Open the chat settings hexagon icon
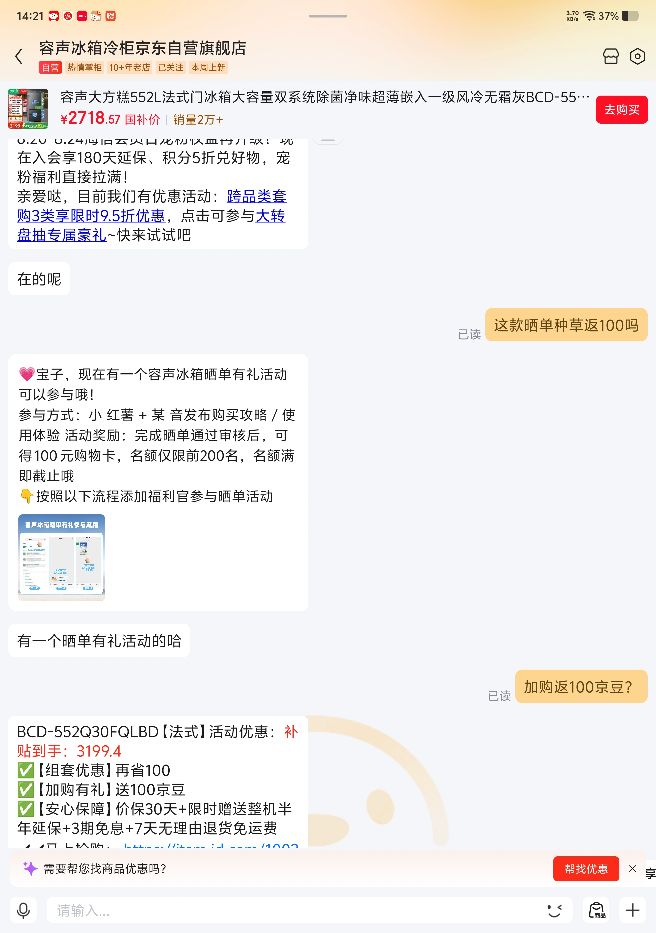 (638, 57)
